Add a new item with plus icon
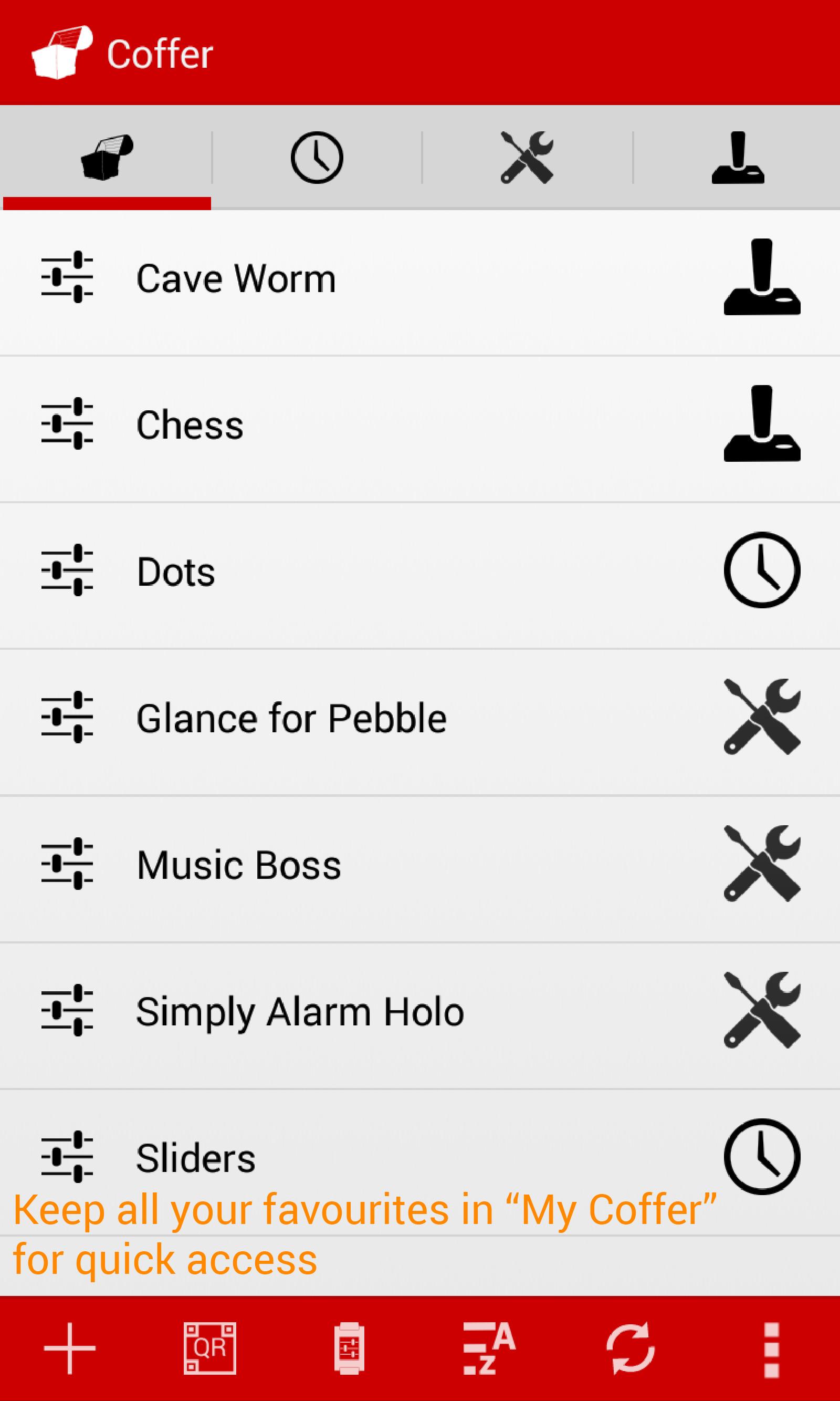This screenshot has height=1401, width=840. click(70, 1348)
